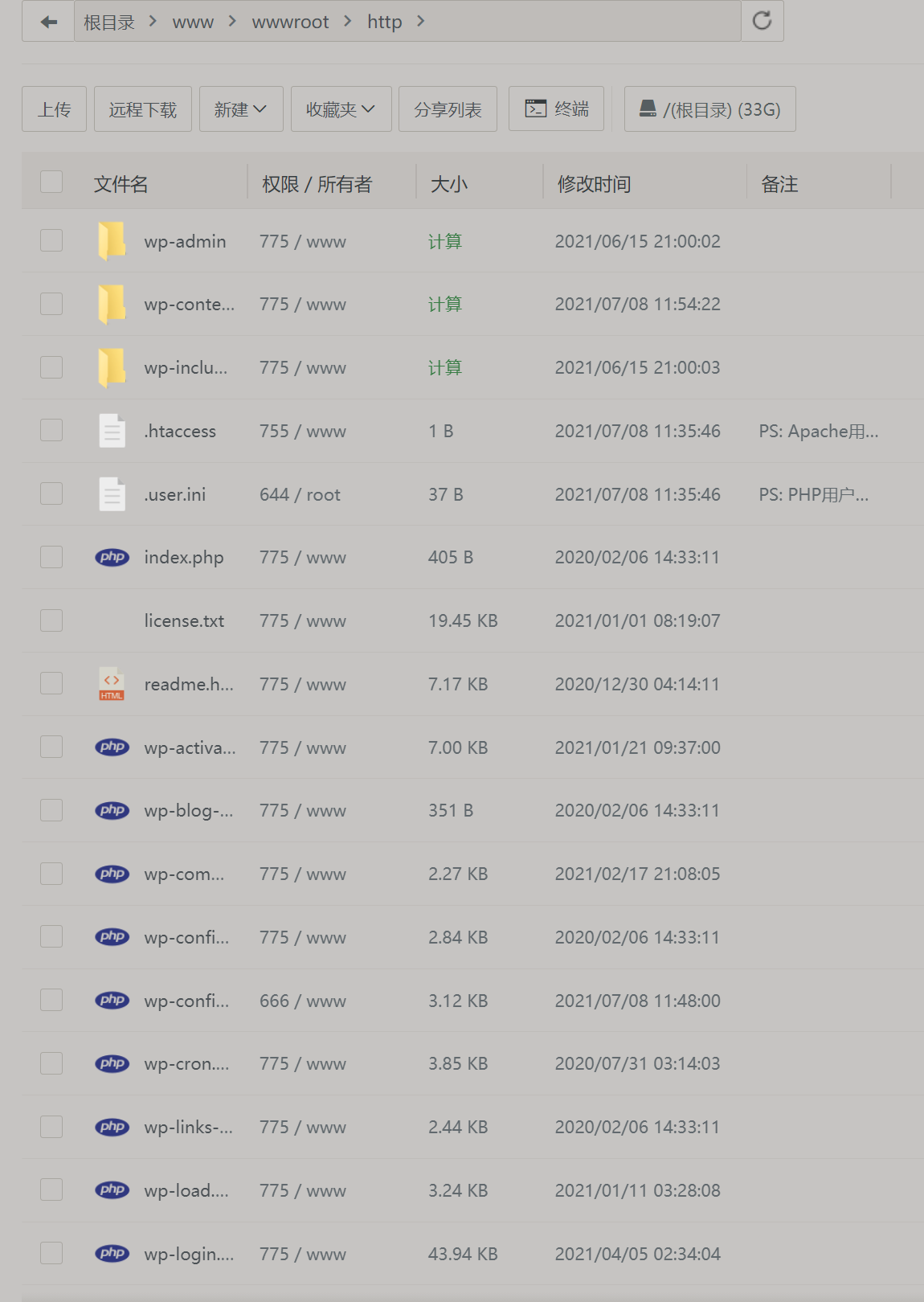Screen dimensions: 924x1302
Task: Open the wp-admin folder
Action: 185,242
